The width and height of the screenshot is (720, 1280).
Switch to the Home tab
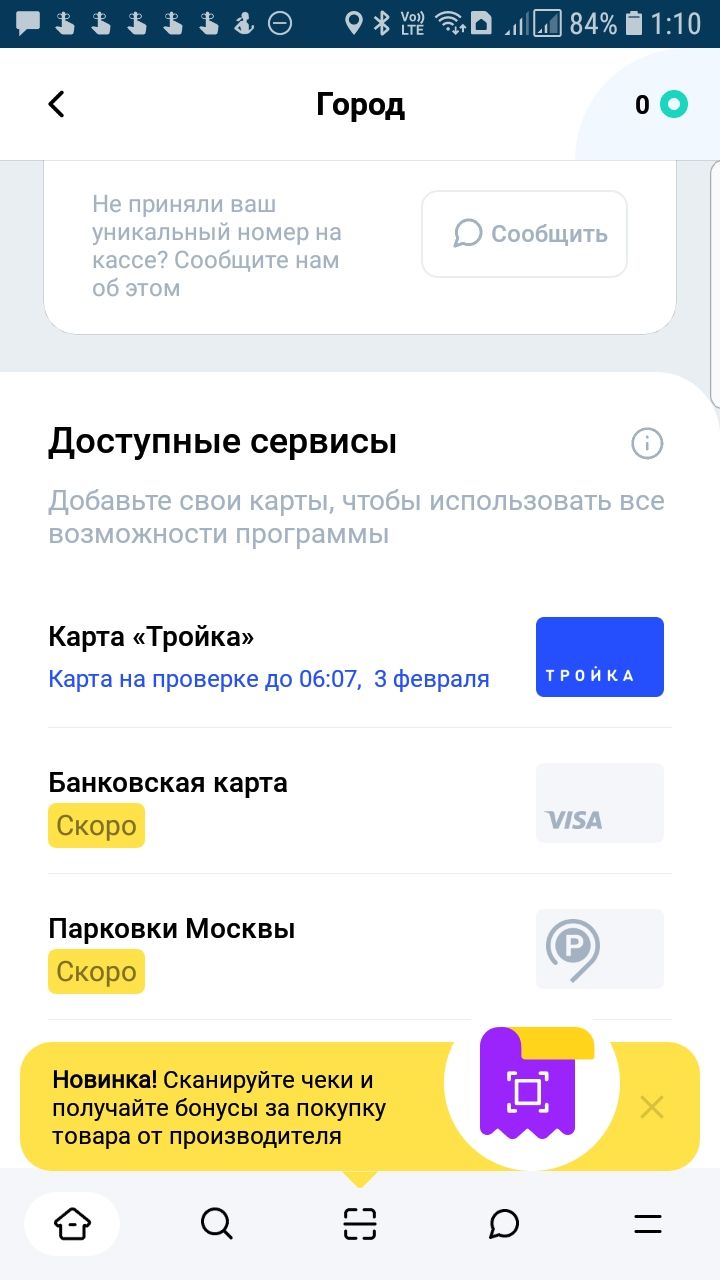[72, 1223]
